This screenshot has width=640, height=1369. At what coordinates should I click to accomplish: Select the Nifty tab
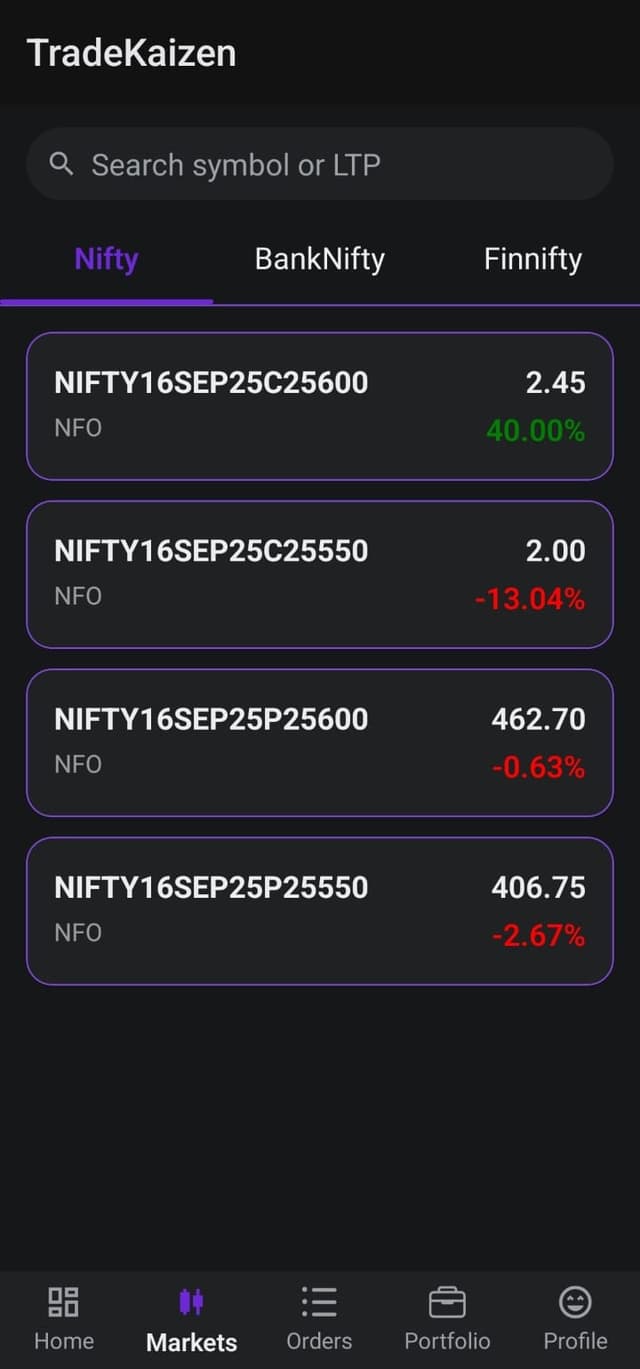click(106, 260)
